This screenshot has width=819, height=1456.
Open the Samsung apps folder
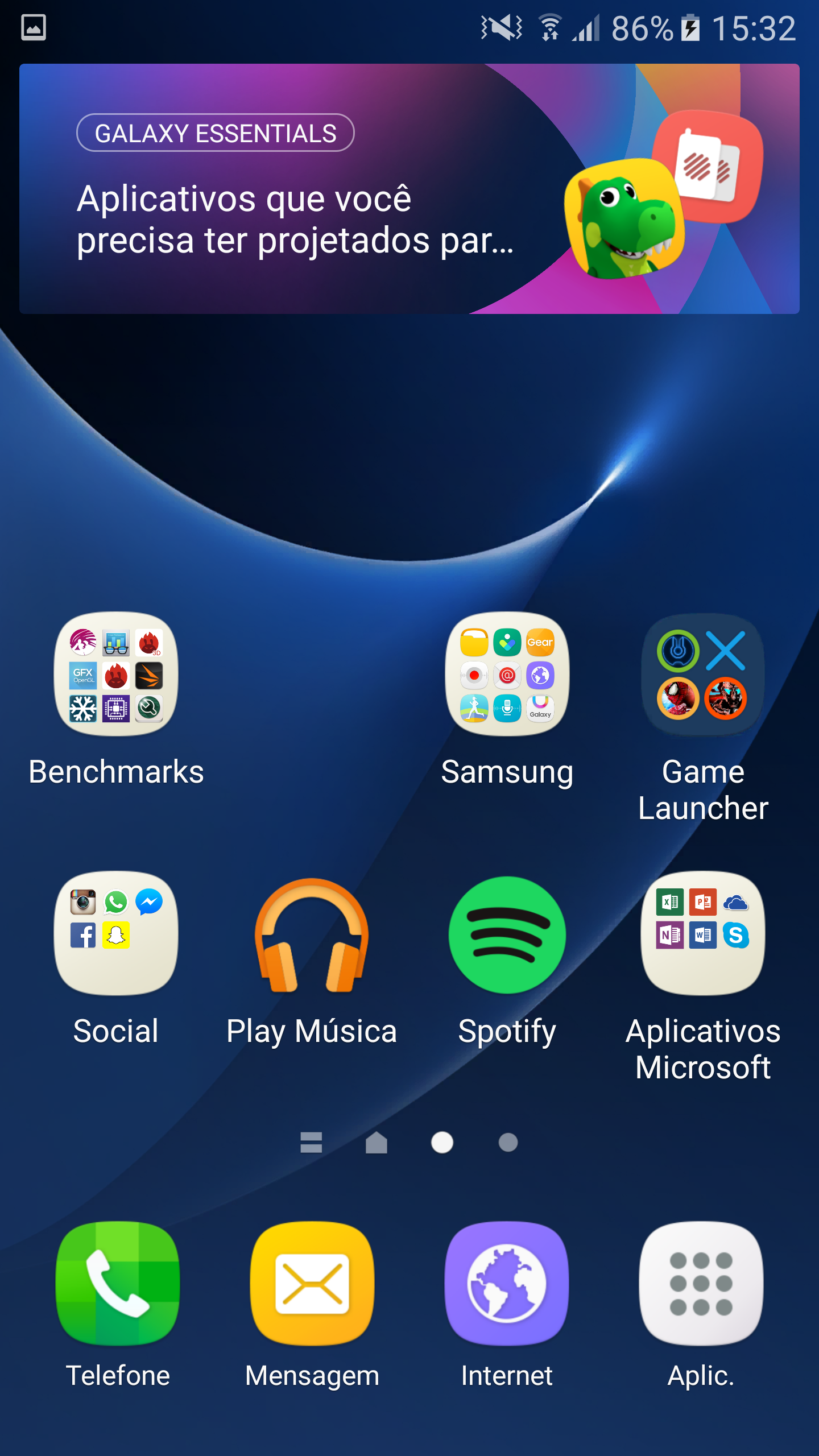coord(507,675)
